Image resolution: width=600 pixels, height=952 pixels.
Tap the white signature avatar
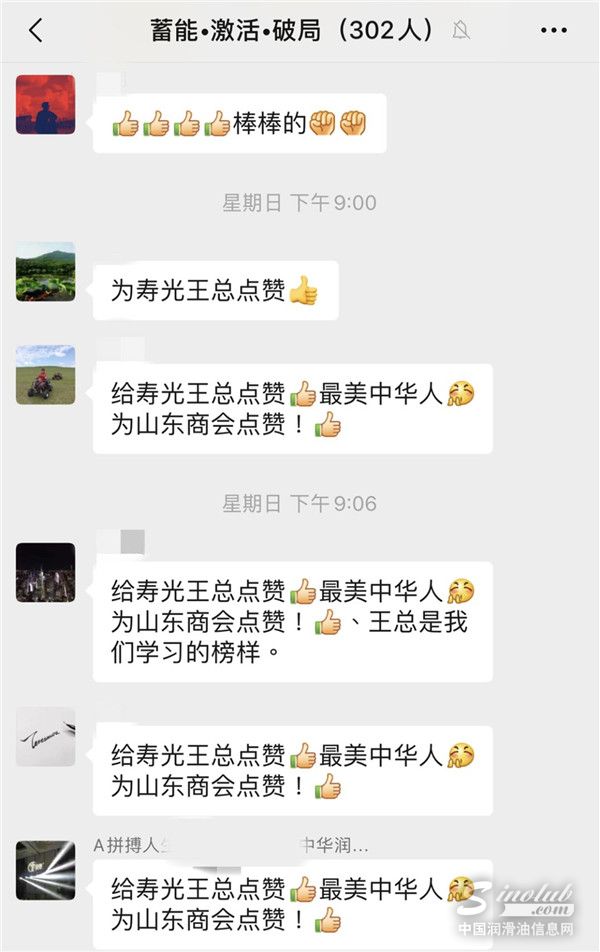point(45,737)
